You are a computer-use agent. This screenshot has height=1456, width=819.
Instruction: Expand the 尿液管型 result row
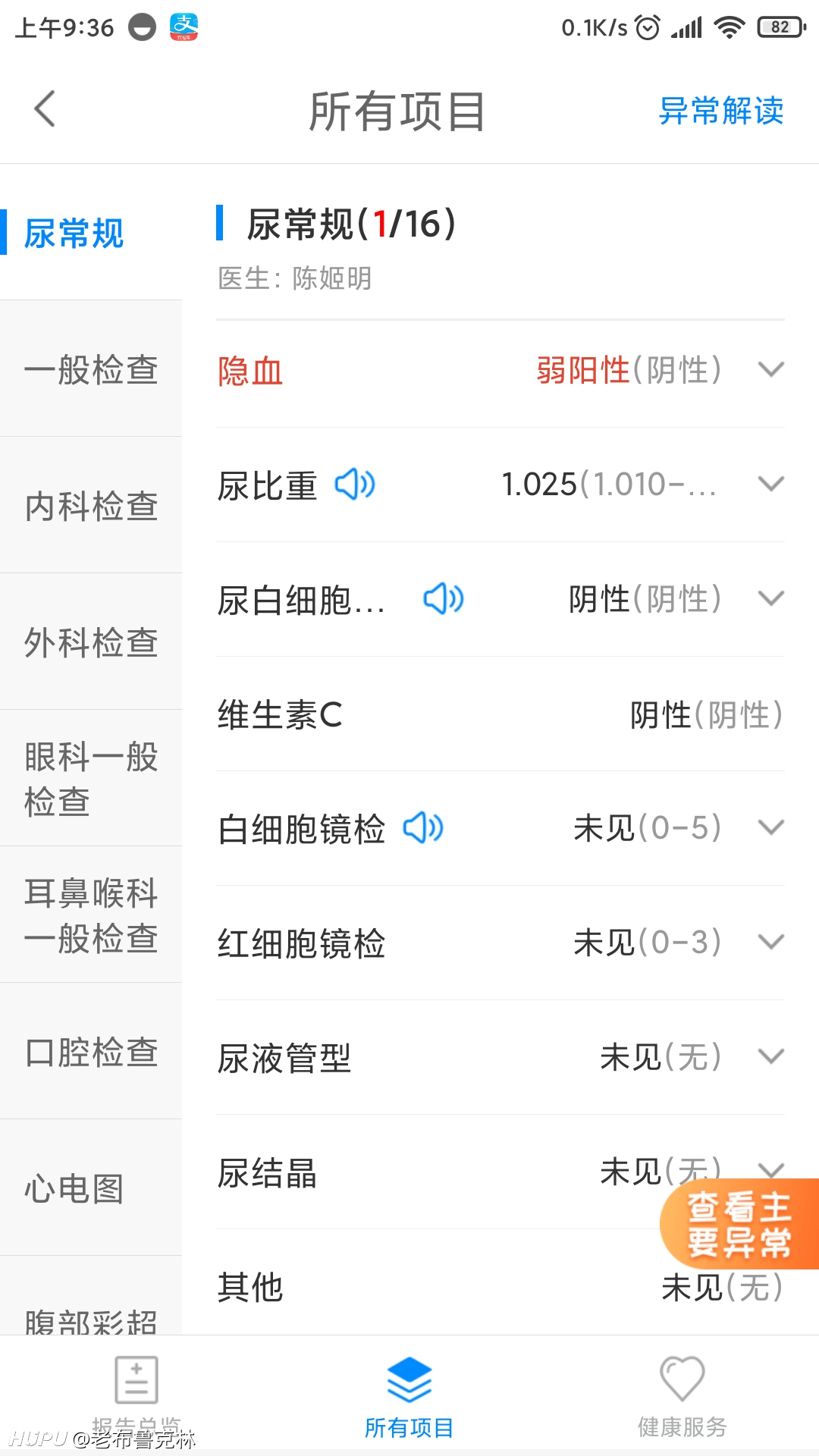(x=500, y=1057)
